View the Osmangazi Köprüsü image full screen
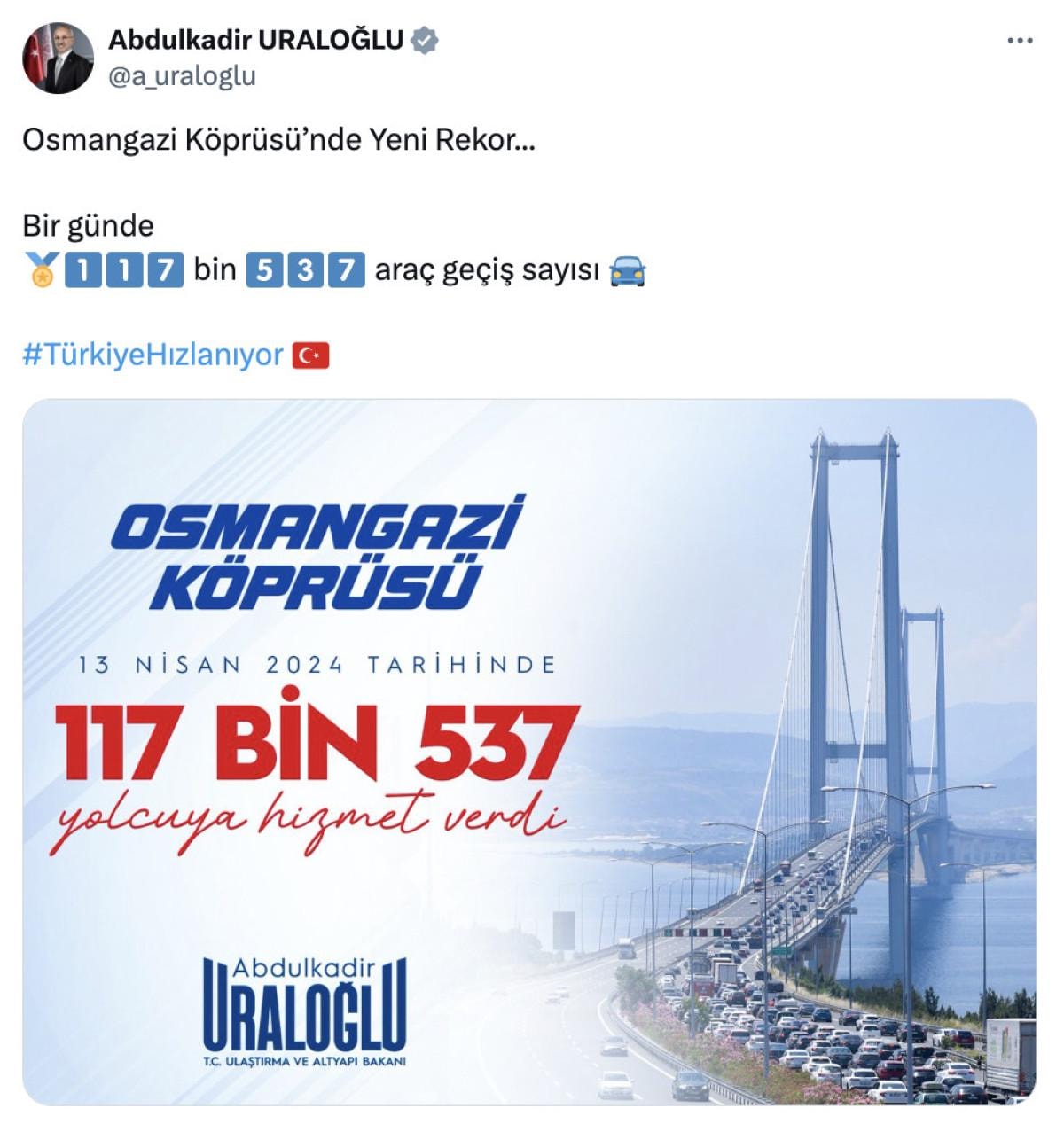 click(x=529, y=752)
